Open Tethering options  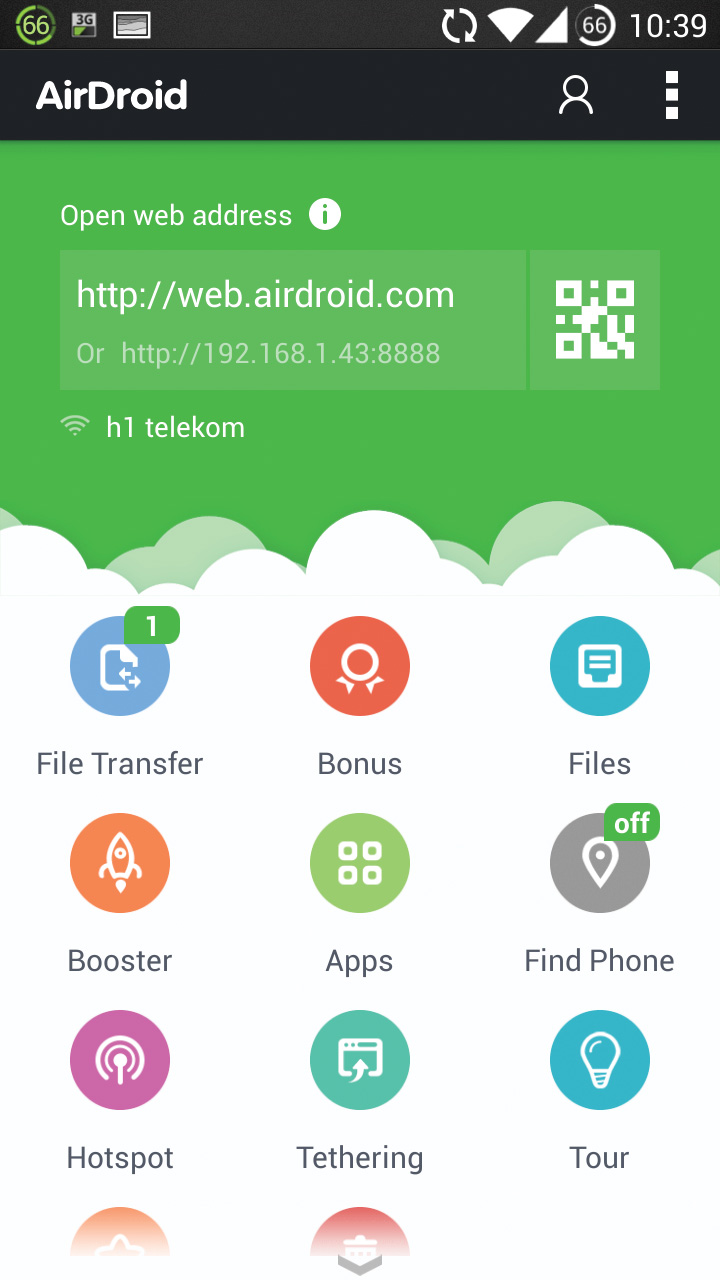(360, 1060)
